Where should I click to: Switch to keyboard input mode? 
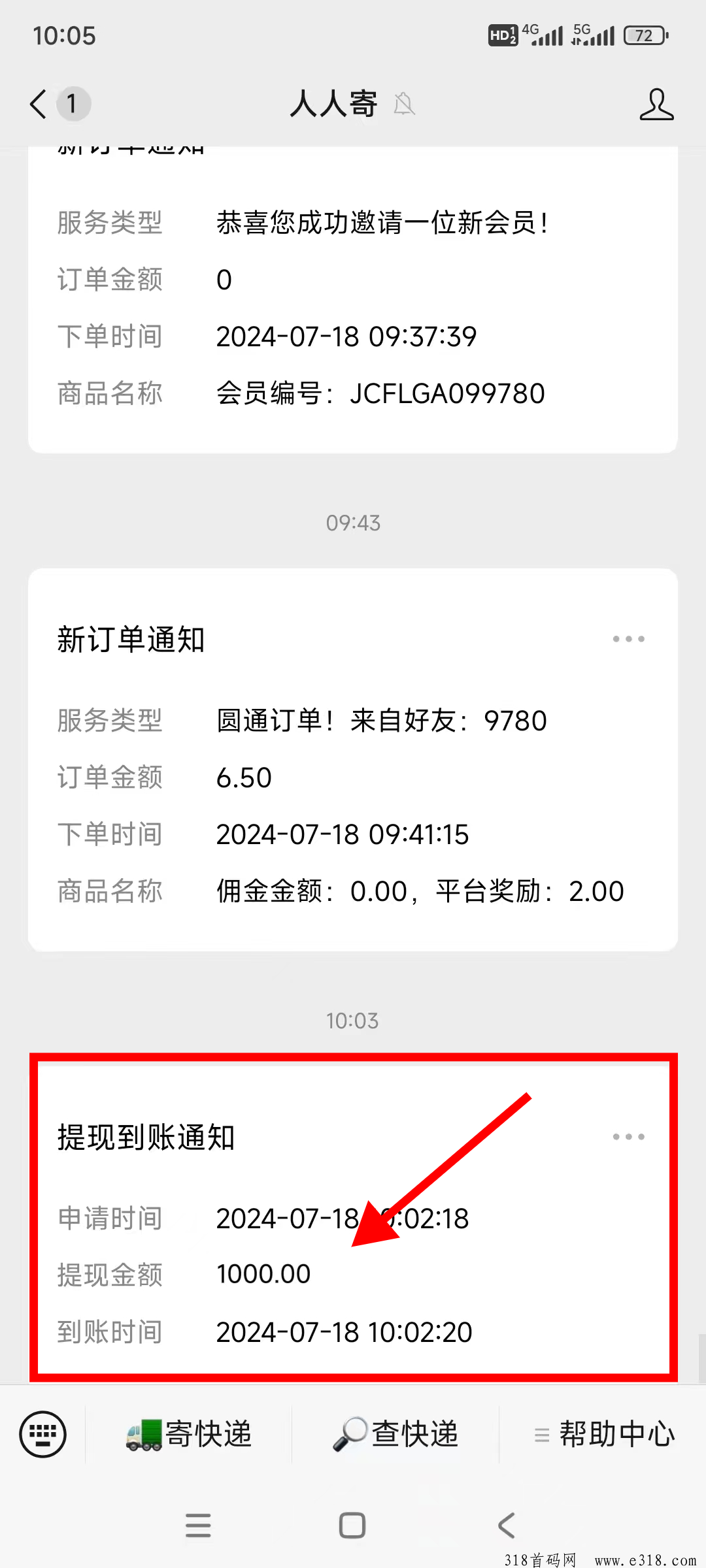tap(42, 1434)
